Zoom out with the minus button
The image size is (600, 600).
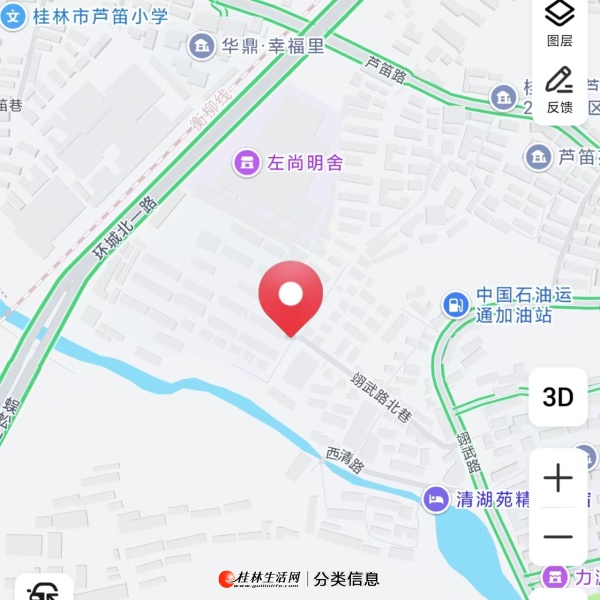click(558, 537)
